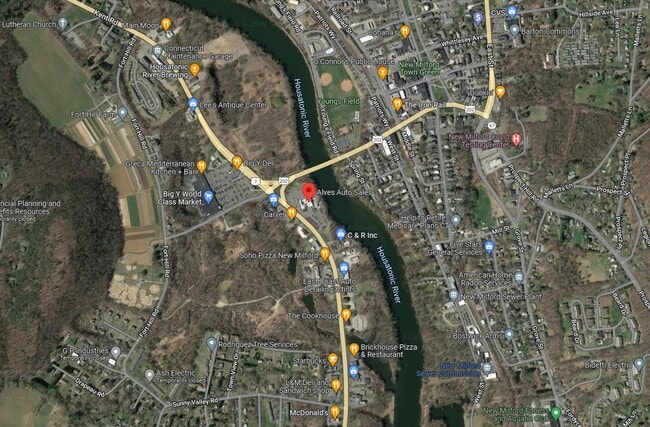Open the Main Moon restaurant marker
Screen dimensions: 650x427
click(x=166, y=24)
